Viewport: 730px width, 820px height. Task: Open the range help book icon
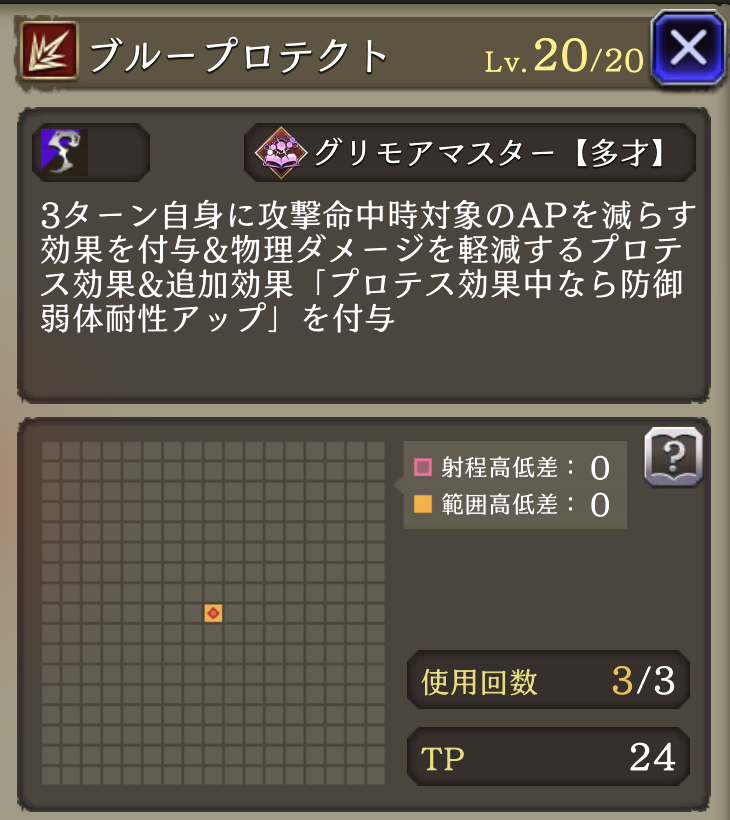[x=673, y=458]
